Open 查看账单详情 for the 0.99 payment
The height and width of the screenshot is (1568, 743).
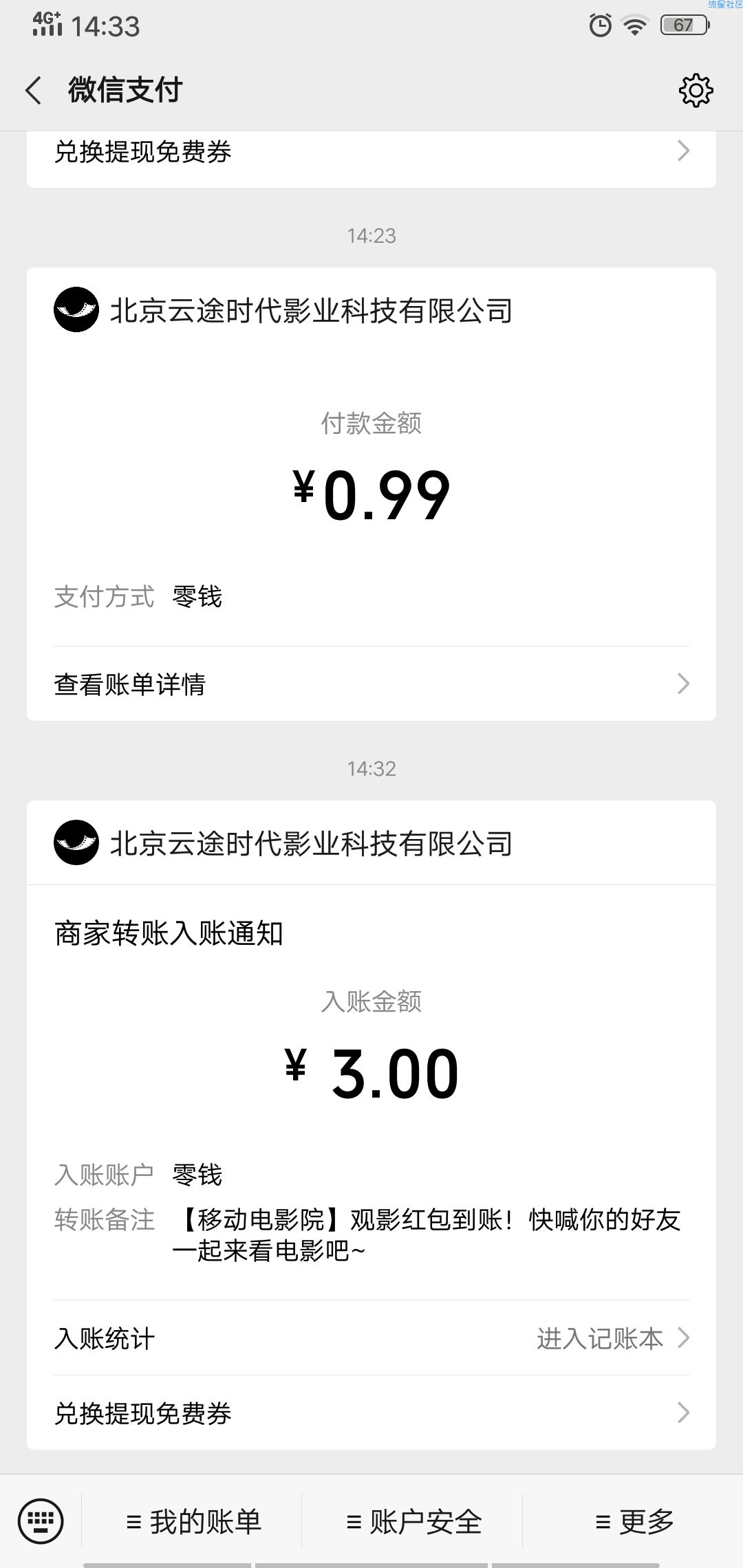(371, 684)
